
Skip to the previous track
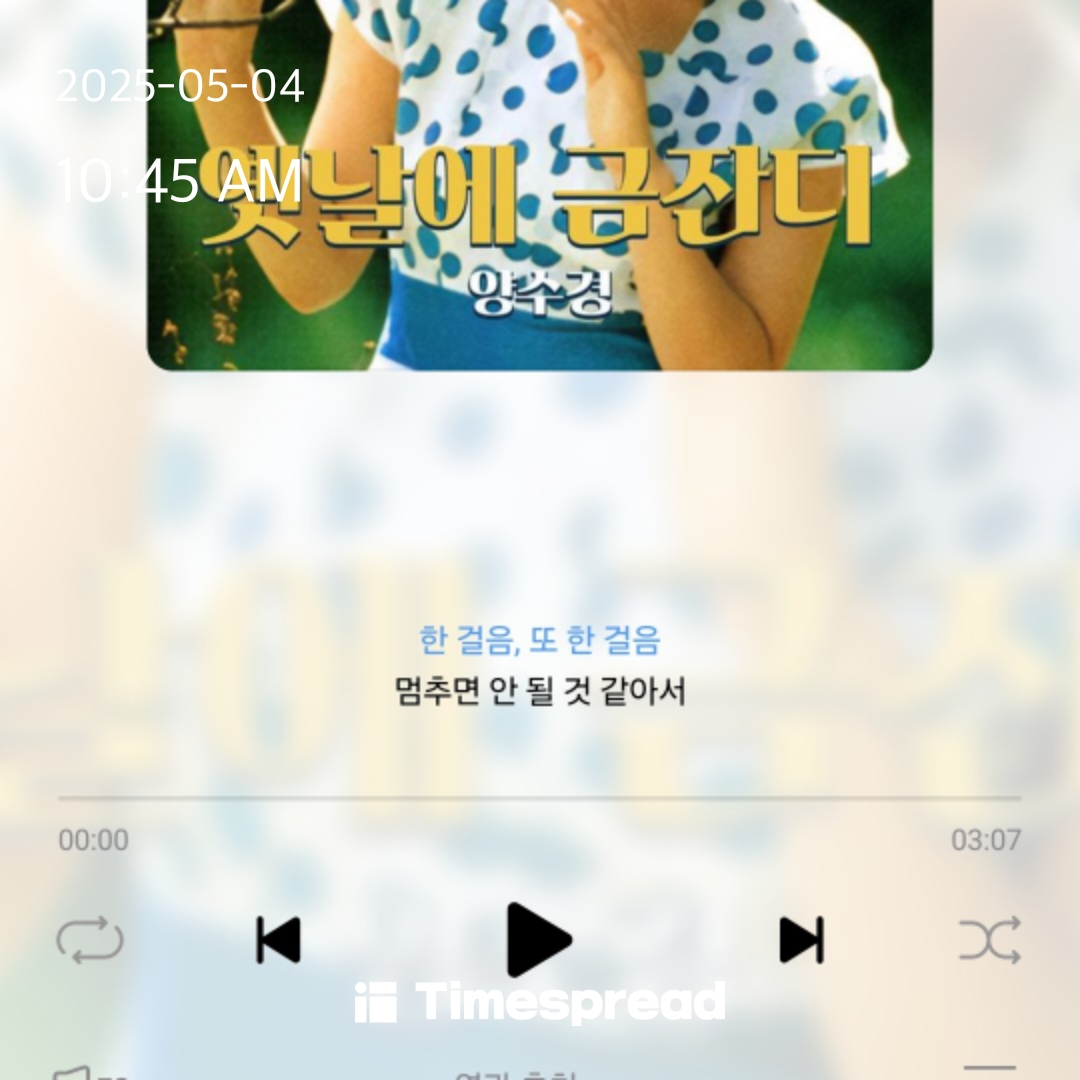(278, 940)
